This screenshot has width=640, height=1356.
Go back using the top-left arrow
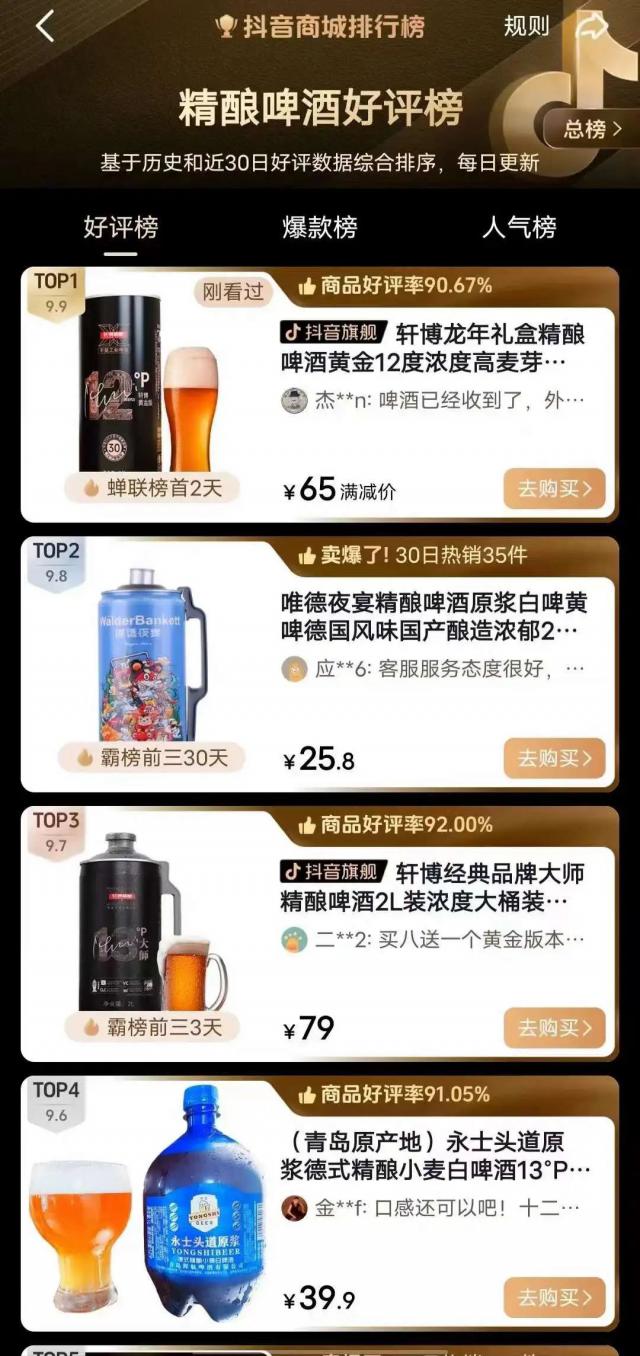45,27
